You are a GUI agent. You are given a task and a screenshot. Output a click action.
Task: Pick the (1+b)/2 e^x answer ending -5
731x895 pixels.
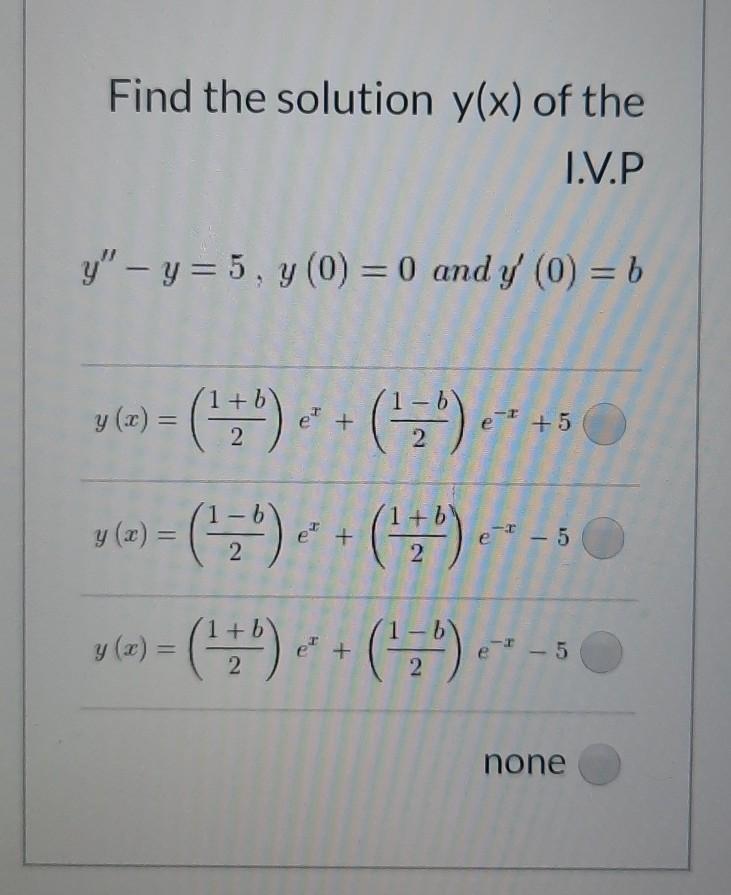[600, 655]
